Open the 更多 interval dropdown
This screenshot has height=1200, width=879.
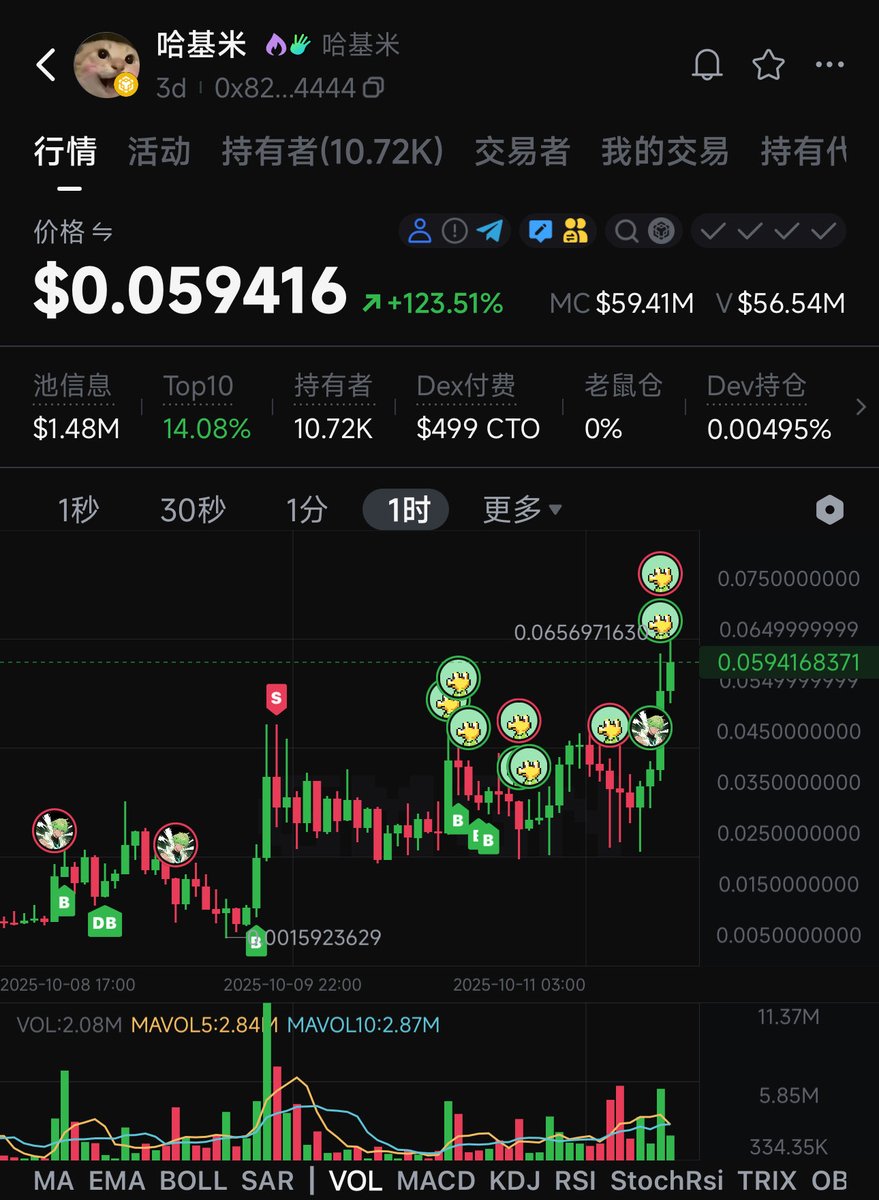(x=521, y=511)
